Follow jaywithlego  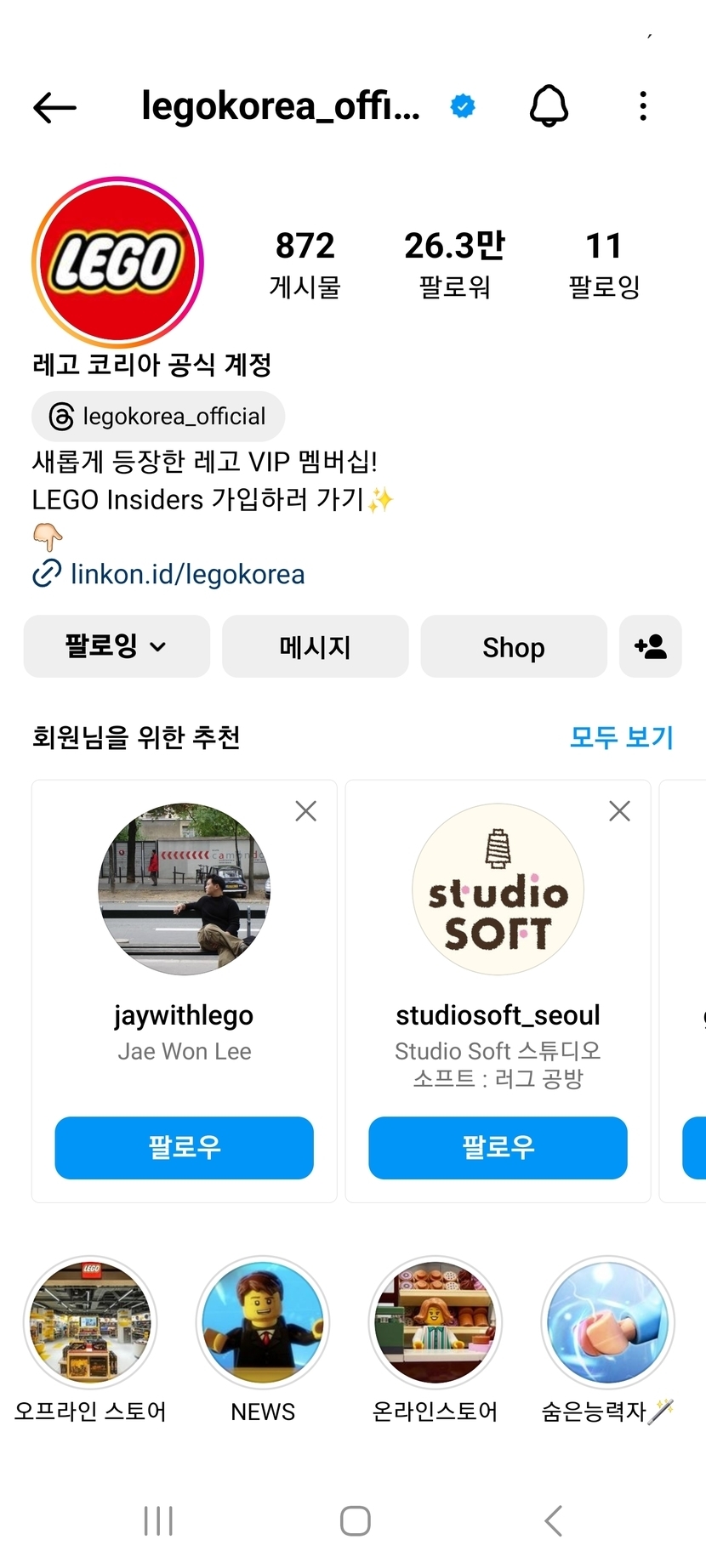click(184, 1147)
